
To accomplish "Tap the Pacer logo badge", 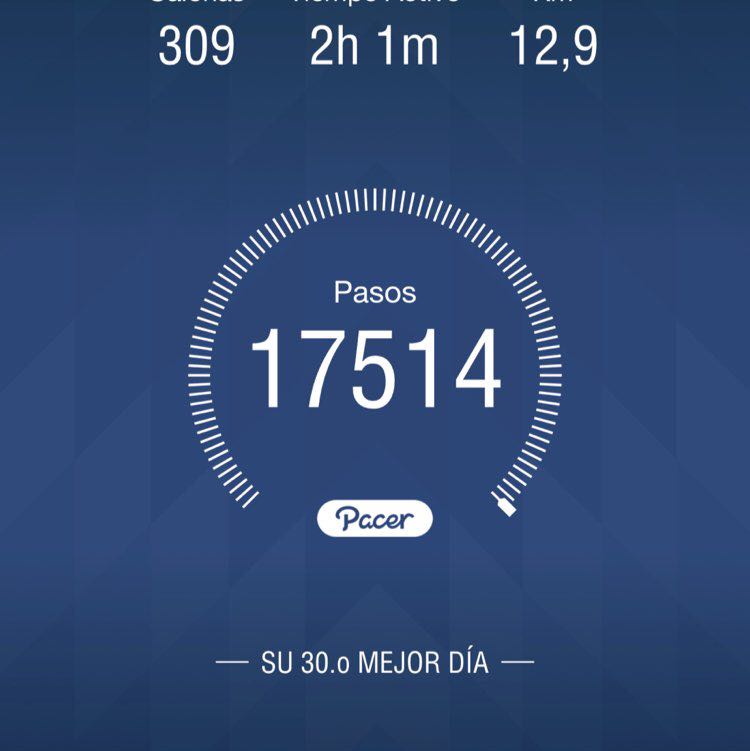I will coord(375,516).
